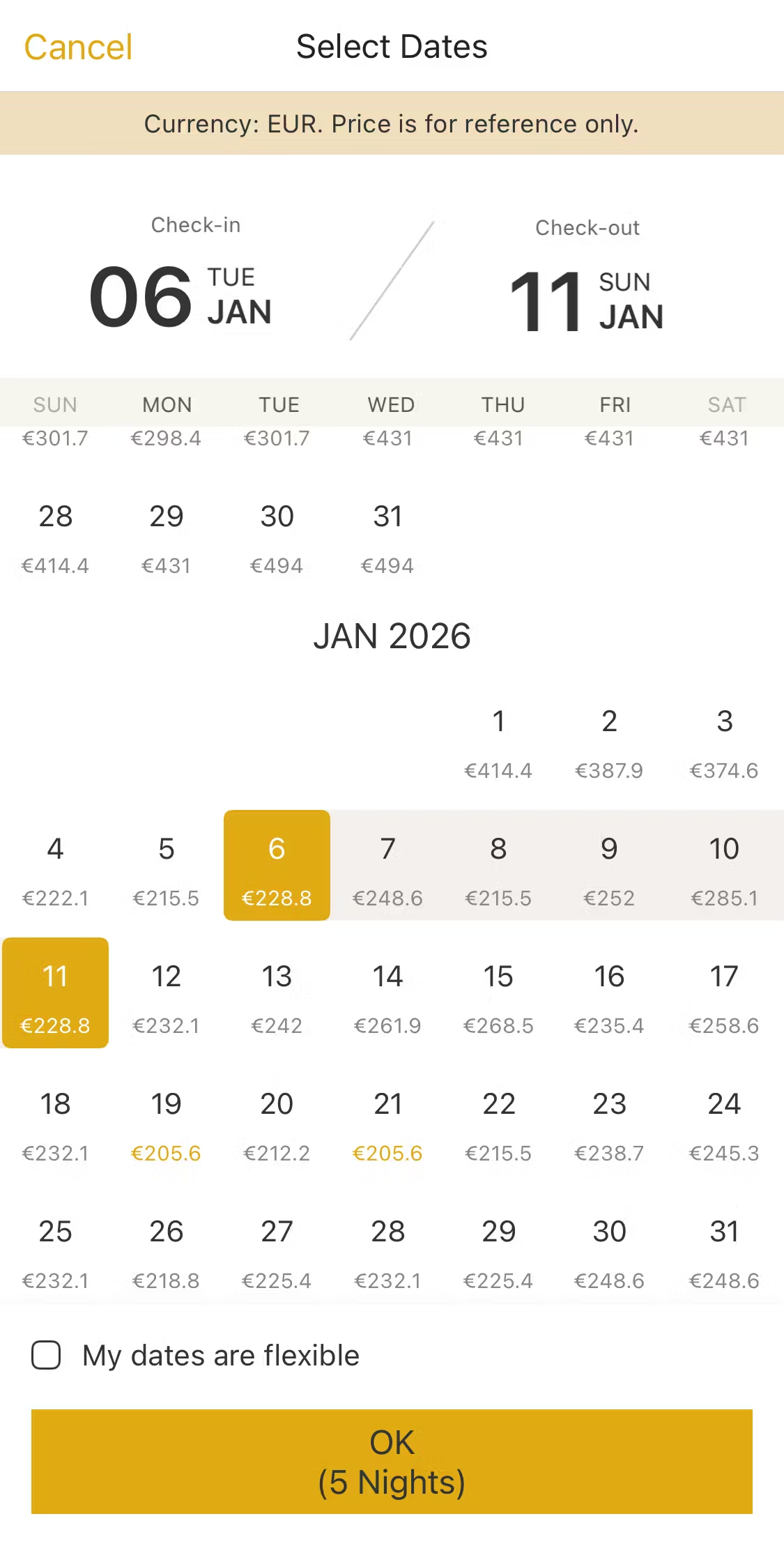Tap January 24 priced €245.3

(724, 1120)
